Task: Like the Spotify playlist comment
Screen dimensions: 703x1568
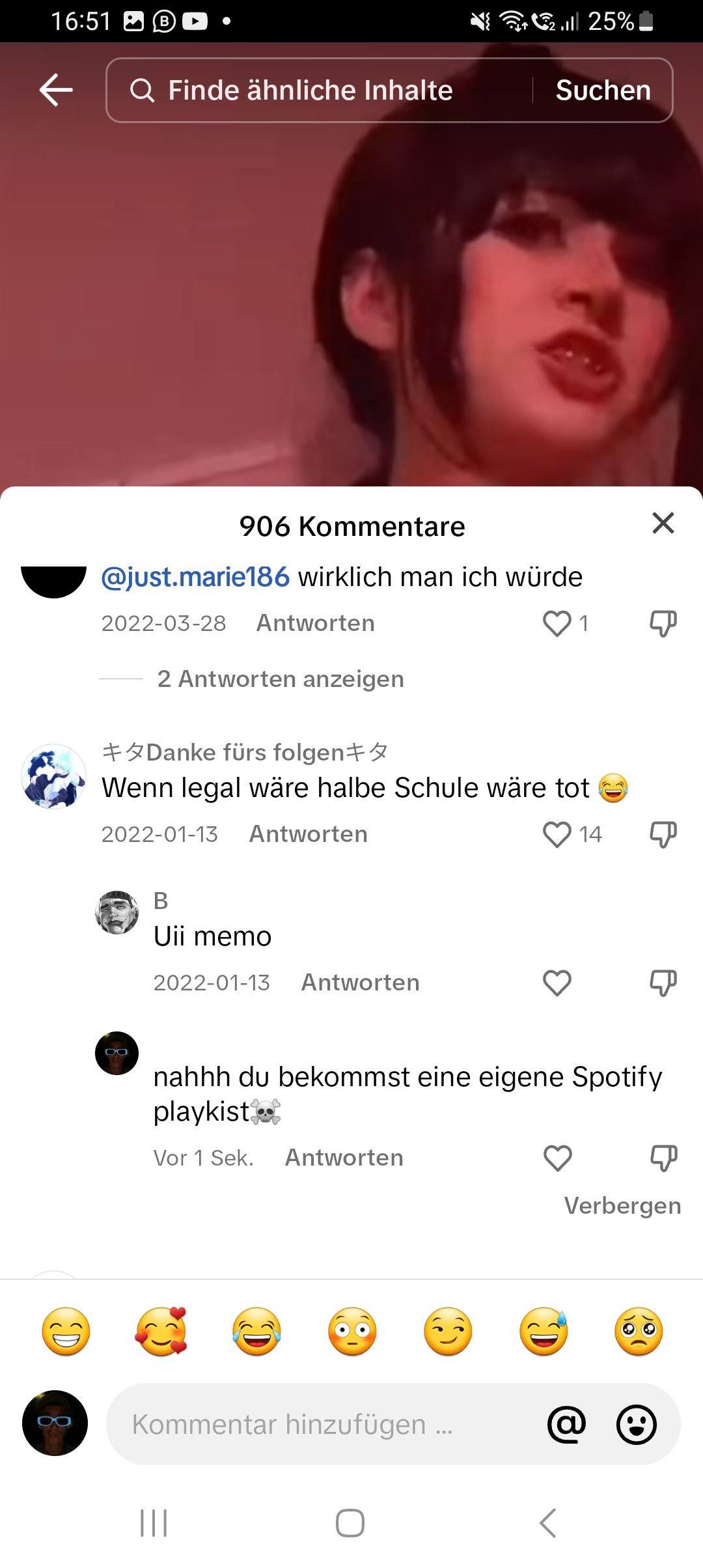Action: (557, 1158)
